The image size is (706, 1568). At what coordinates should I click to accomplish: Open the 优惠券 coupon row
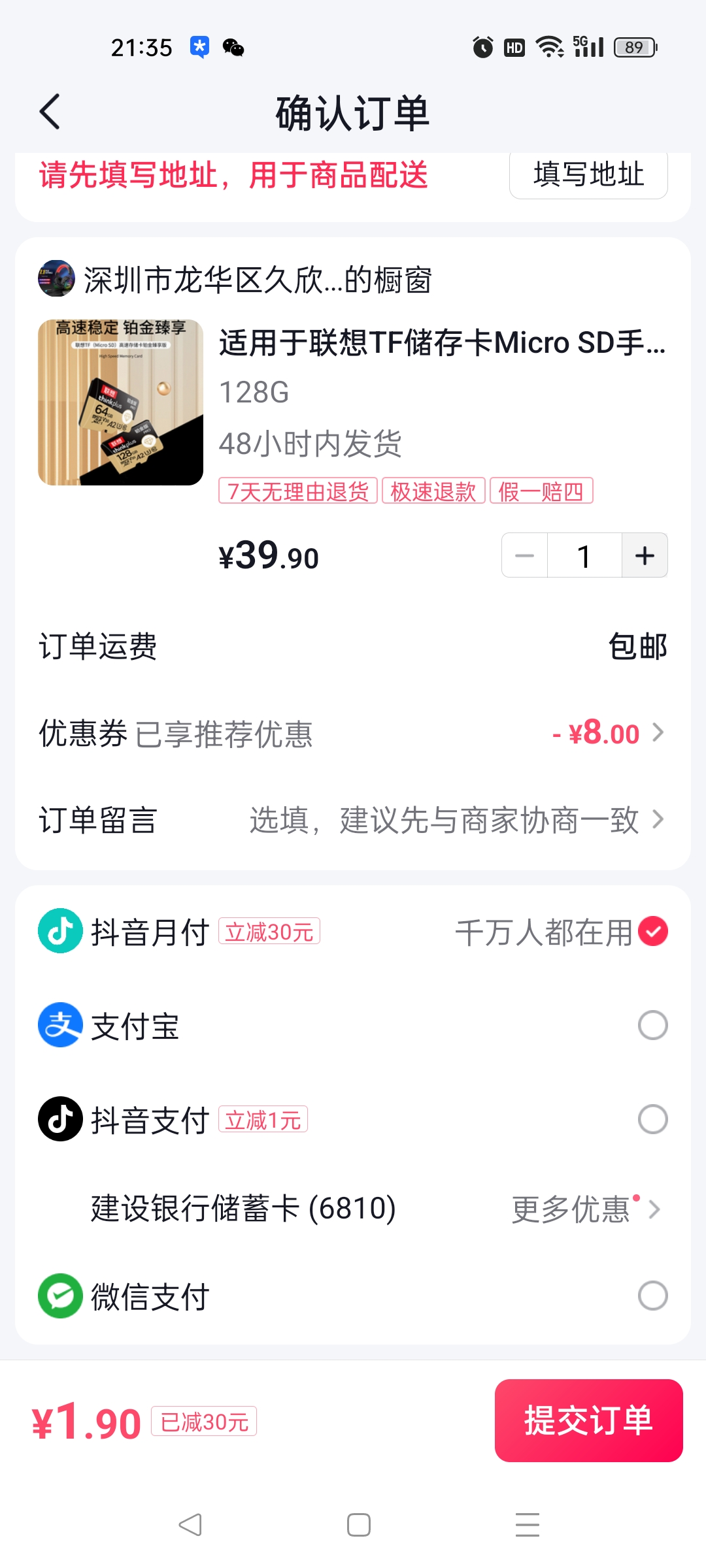353,733
